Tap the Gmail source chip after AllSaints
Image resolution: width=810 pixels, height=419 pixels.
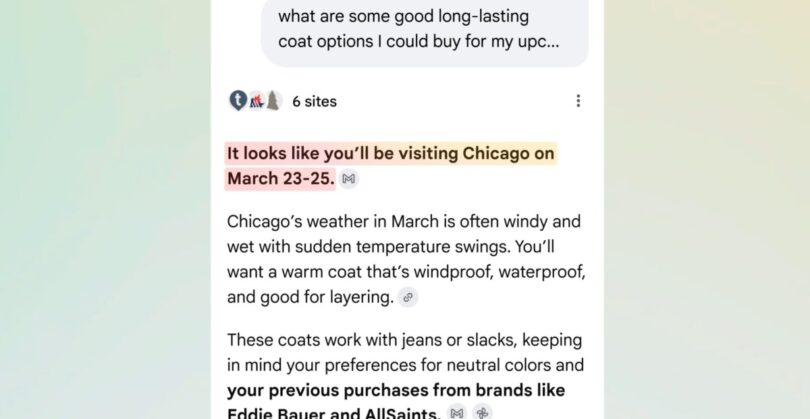point(456,412)
